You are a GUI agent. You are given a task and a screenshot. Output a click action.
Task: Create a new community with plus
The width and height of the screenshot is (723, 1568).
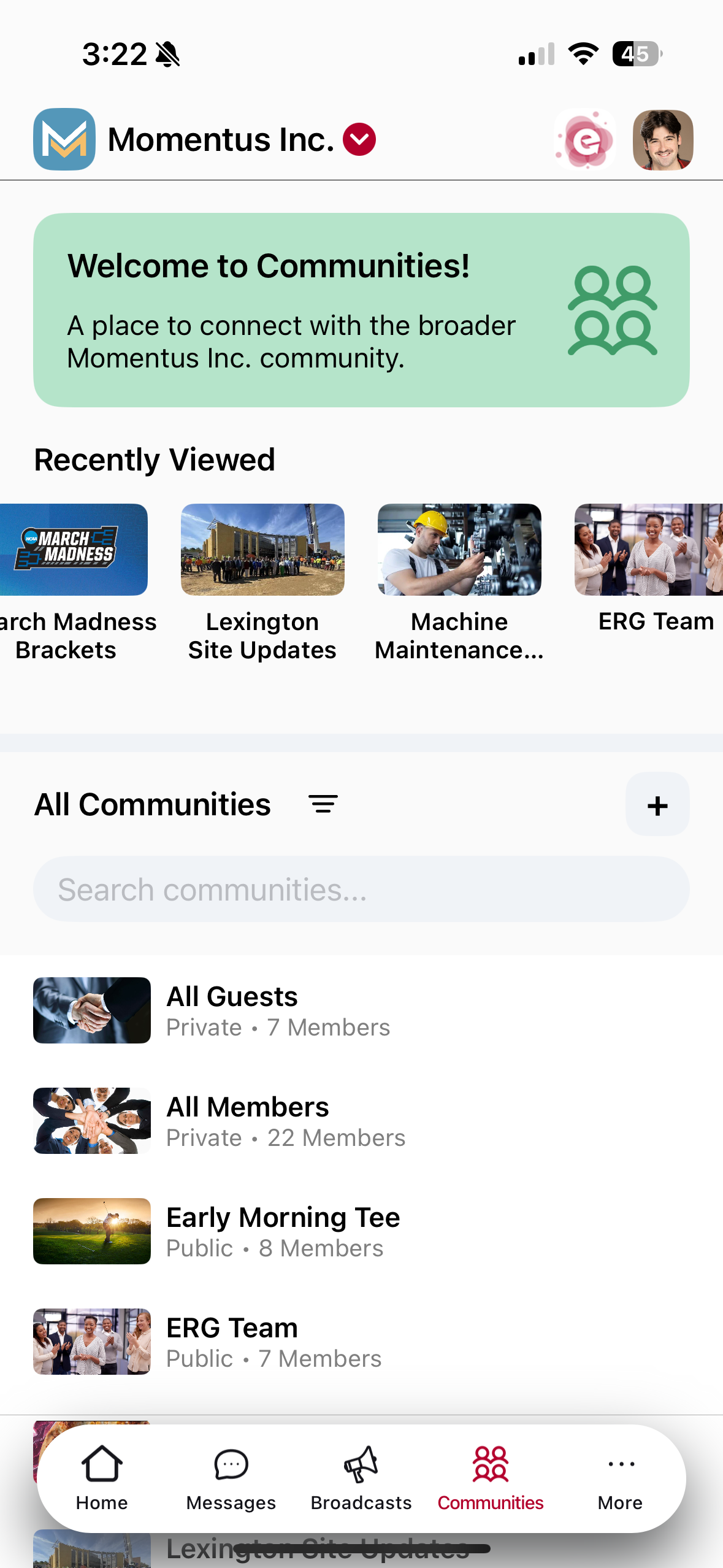click(x=657, y=805)
